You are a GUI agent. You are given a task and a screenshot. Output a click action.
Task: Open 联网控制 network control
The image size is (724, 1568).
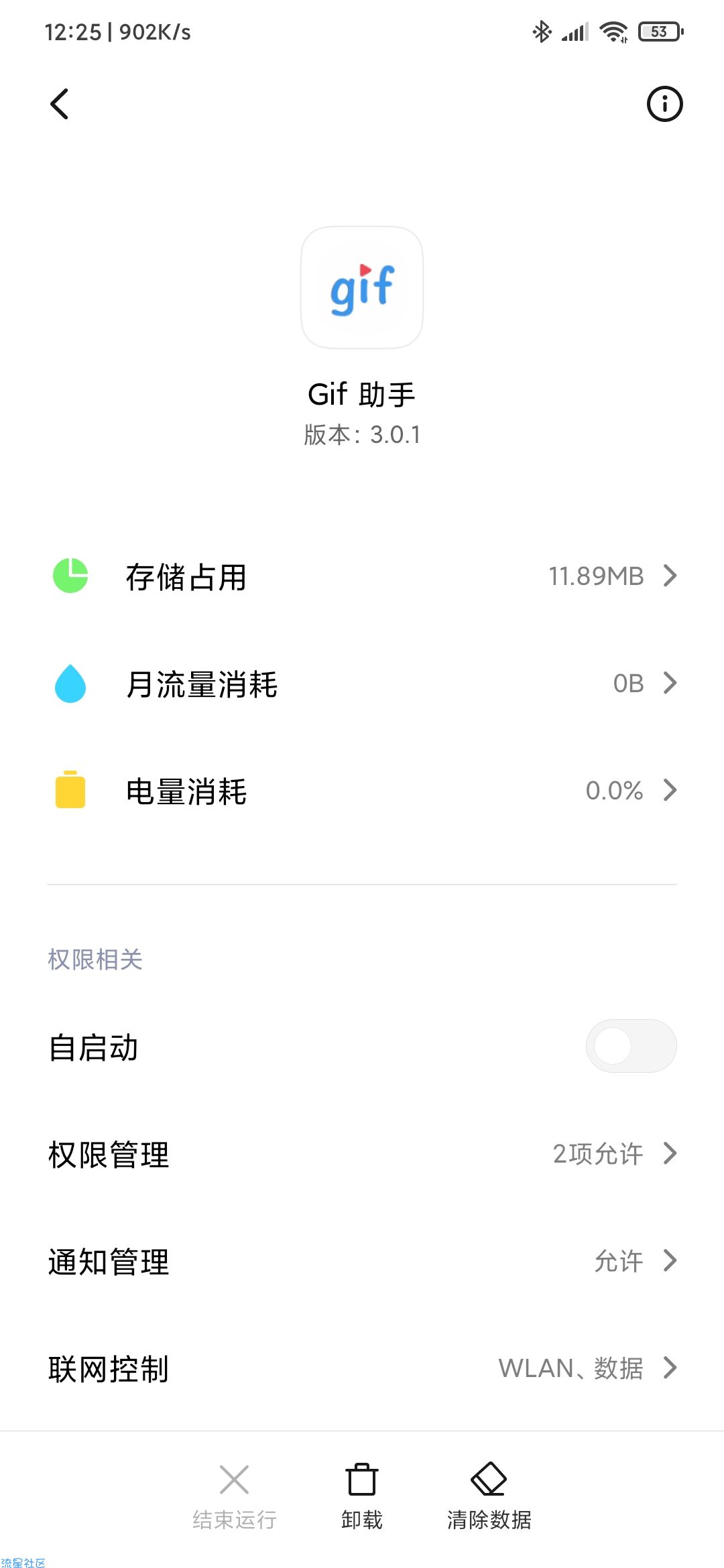coord(362,1368)
